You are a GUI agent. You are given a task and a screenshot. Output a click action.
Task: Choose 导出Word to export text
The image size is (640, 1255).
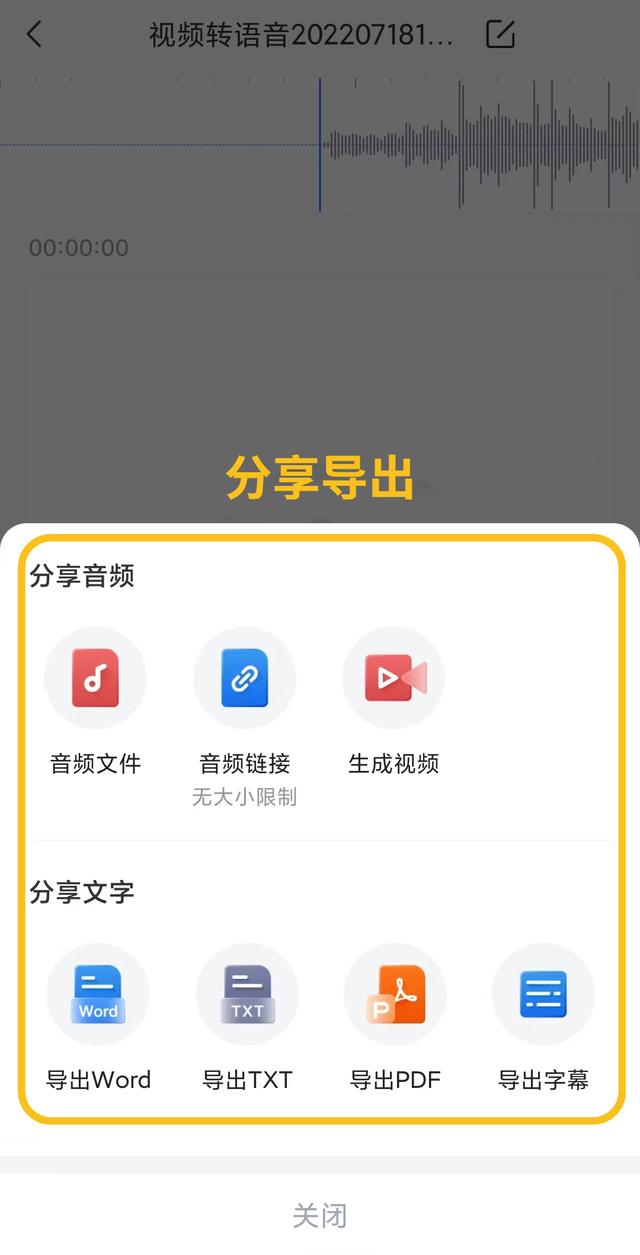[98, 995]
